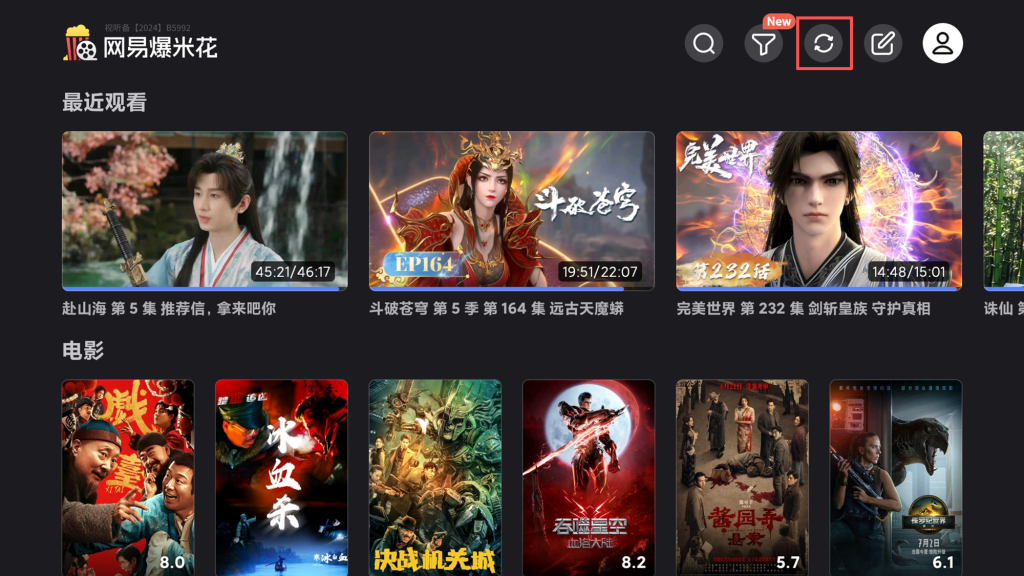The width and height of the screenshot is (1024, 576).
Task: Open the 吞噬星空 movie rated 8.2
Action: point(588,476)
